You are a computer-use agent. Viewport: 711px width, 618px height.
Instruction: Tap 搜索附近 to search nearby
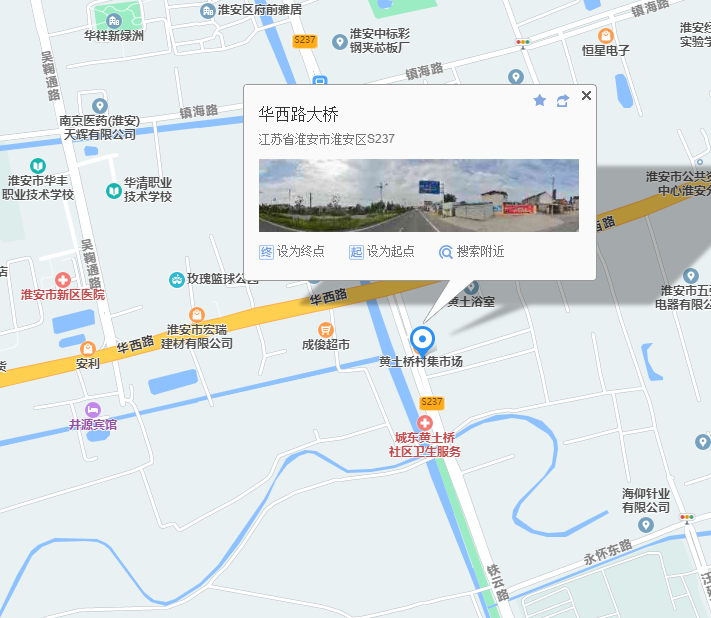point(471,252)
